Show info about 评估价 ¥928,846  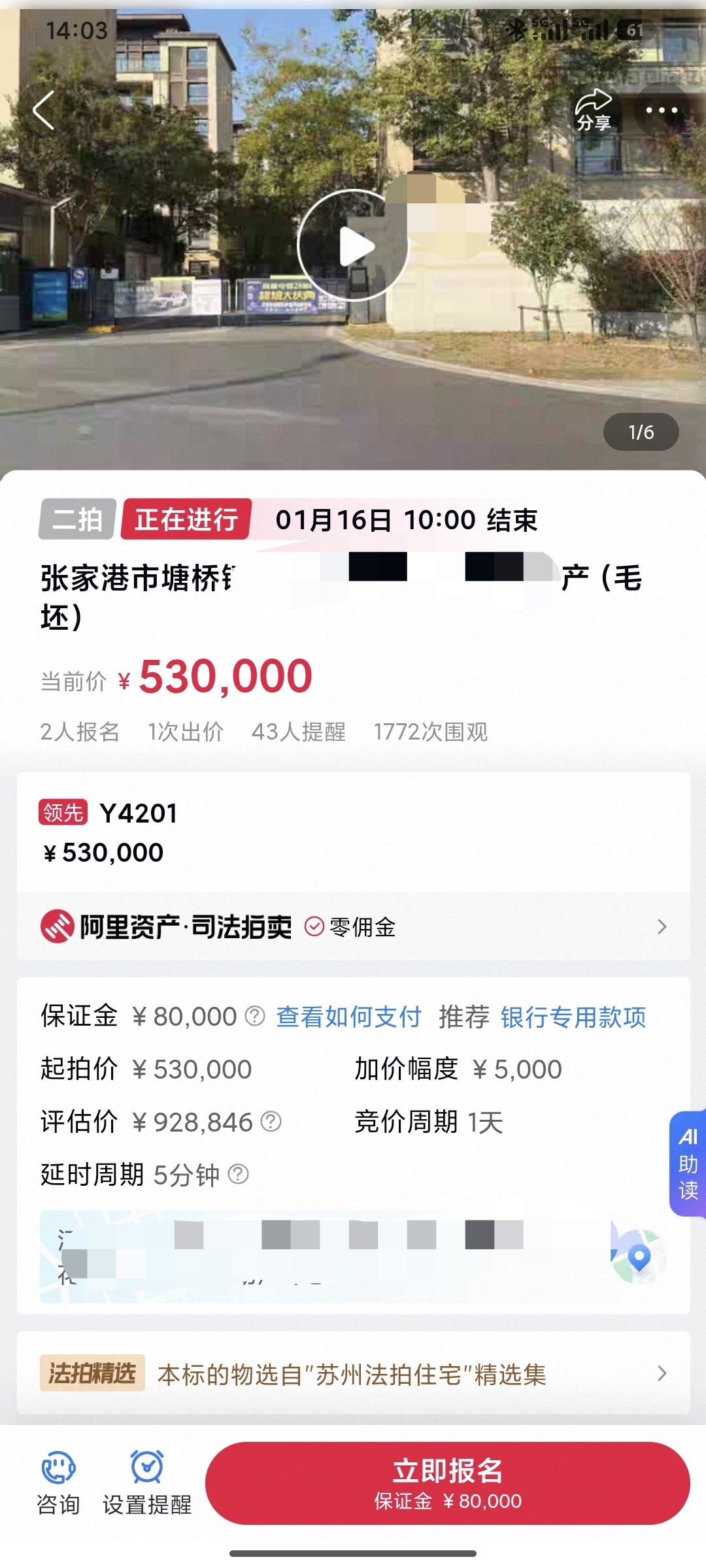point(271,1122)
